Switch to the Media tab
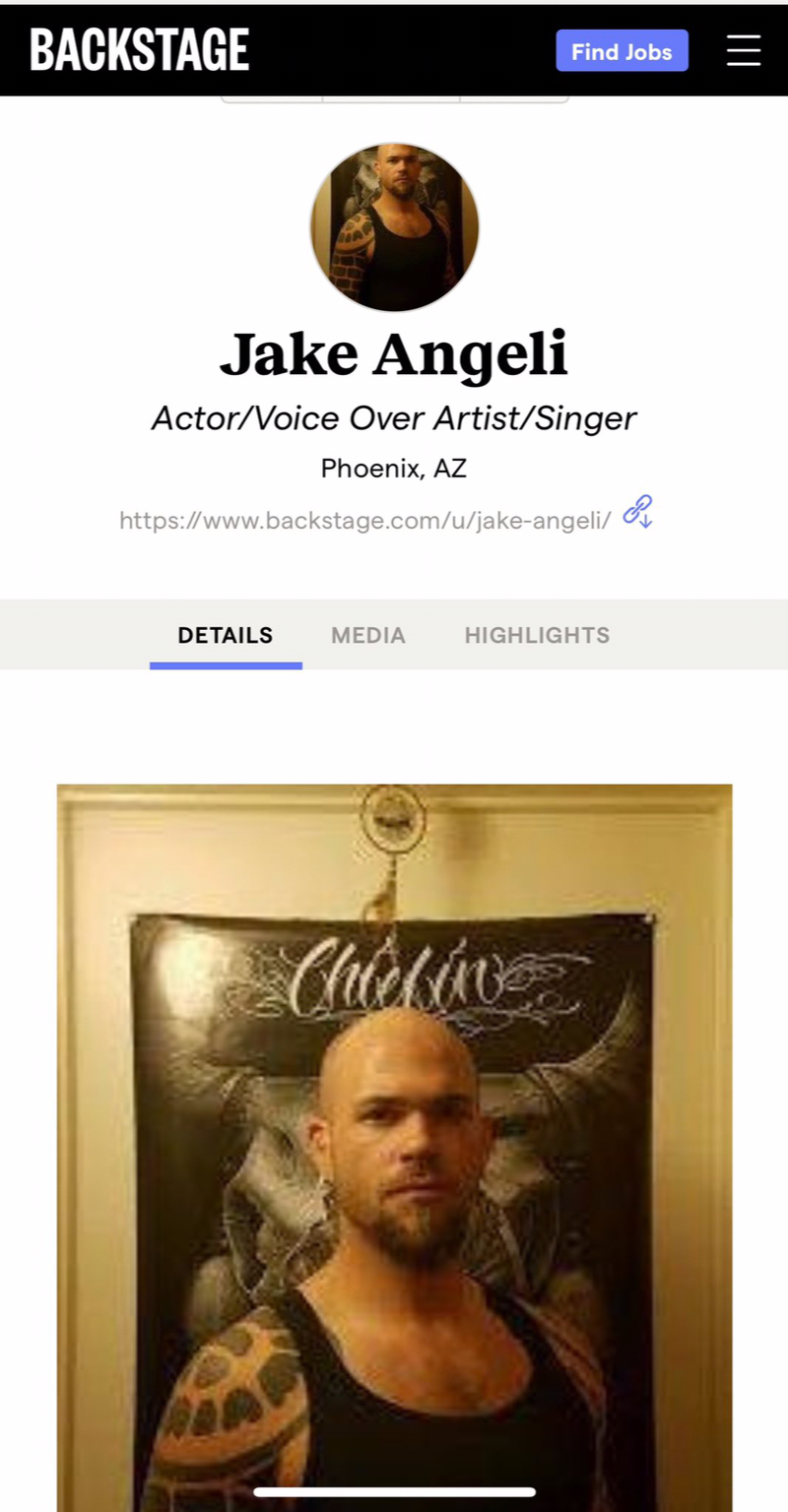Image resolution: width=788 pixels, height=1512 pixels. [368, 635]
